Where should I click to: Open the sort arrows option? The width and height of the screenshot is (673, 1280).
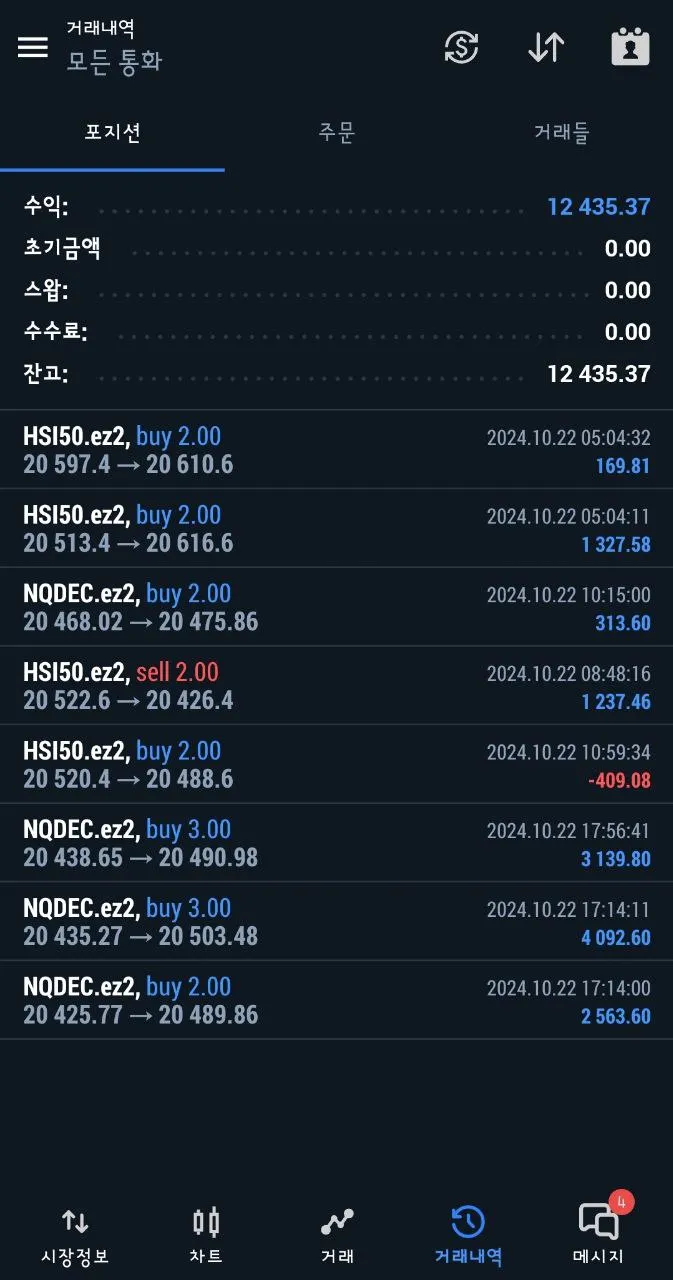[x=546, y=47]
